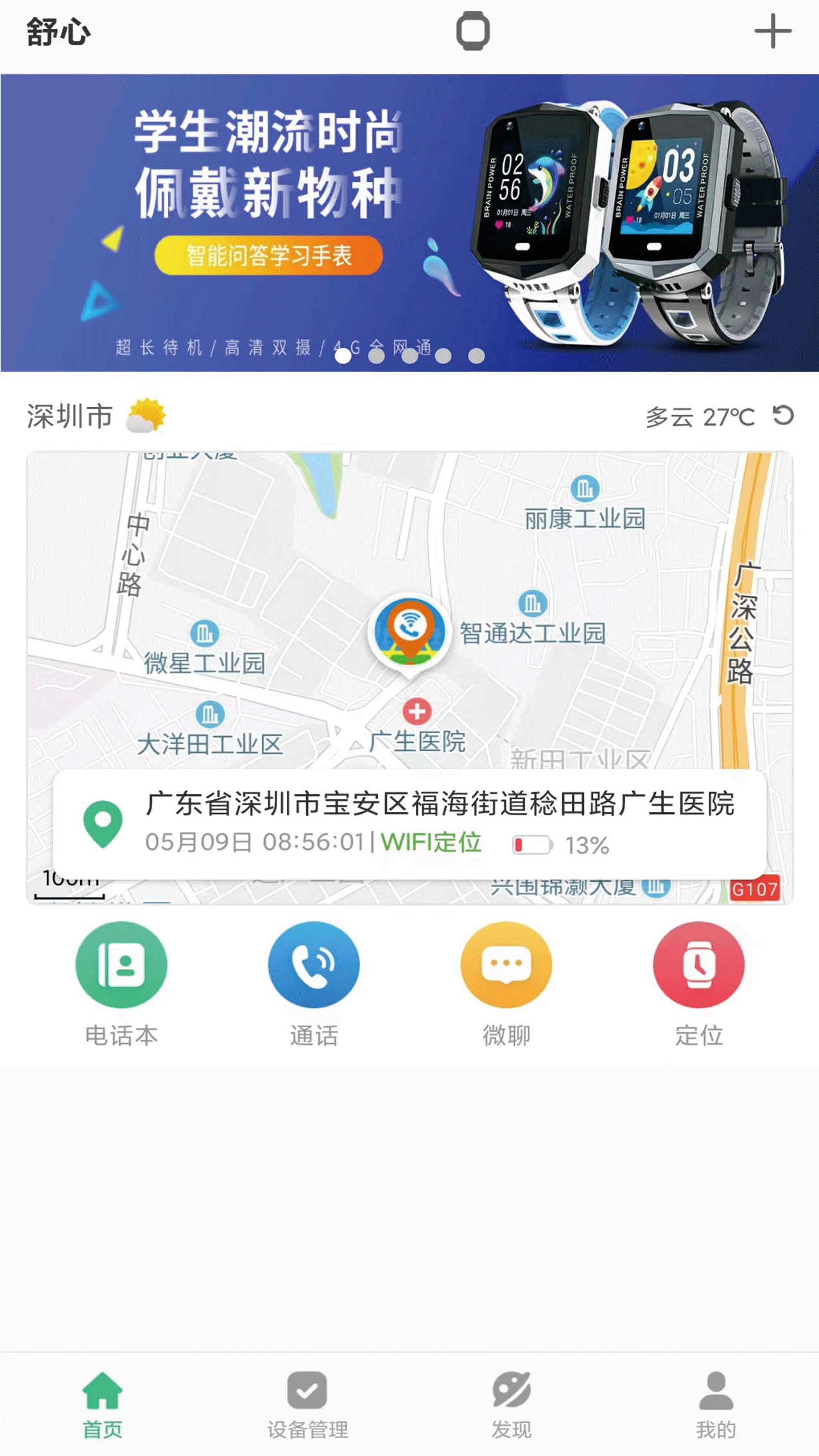Open 定位 location tracking
Viewport: 819px width, 1456px height.
[x=699, y=982]
